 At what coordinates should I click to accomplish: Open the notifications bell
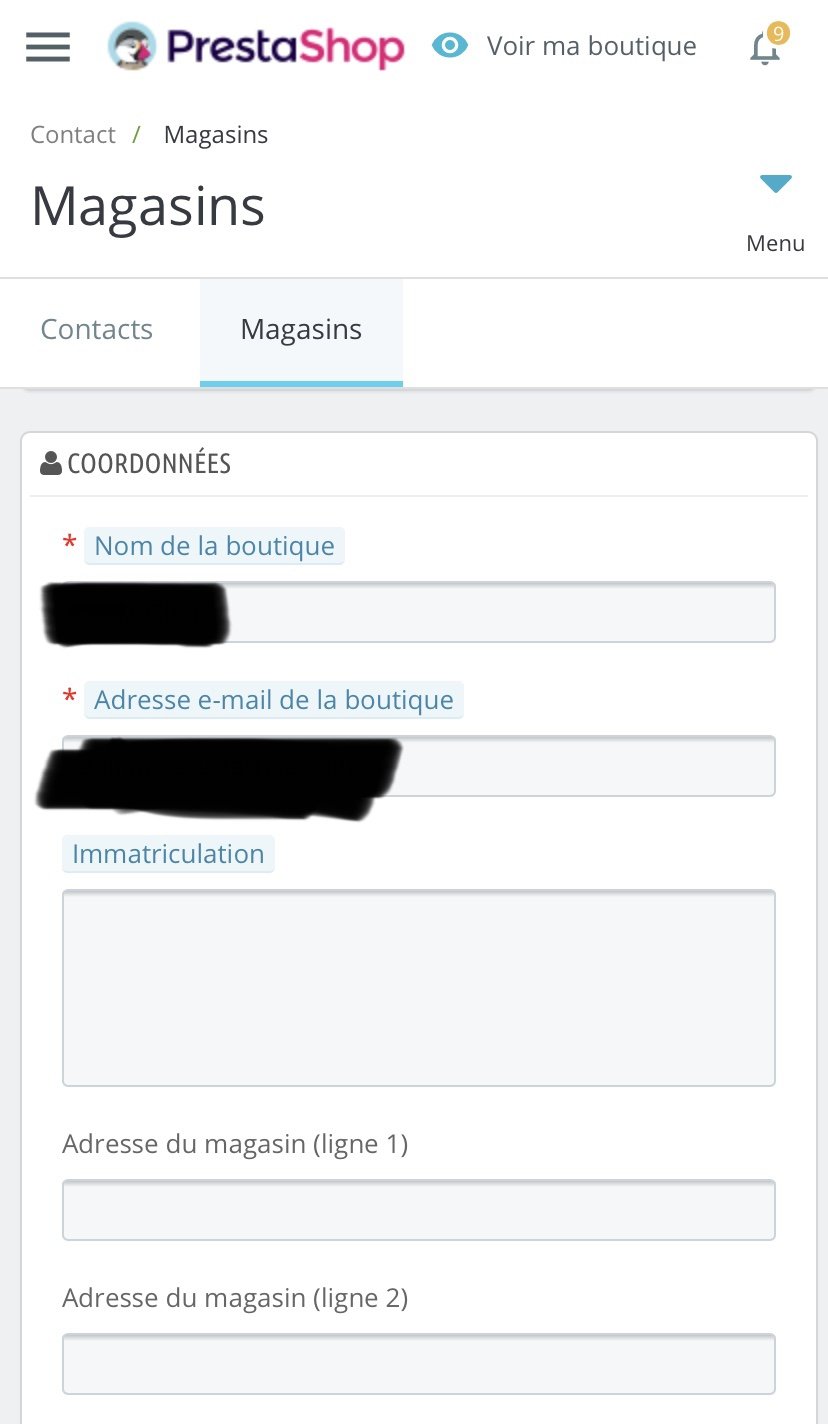click(x=765, y=47)
